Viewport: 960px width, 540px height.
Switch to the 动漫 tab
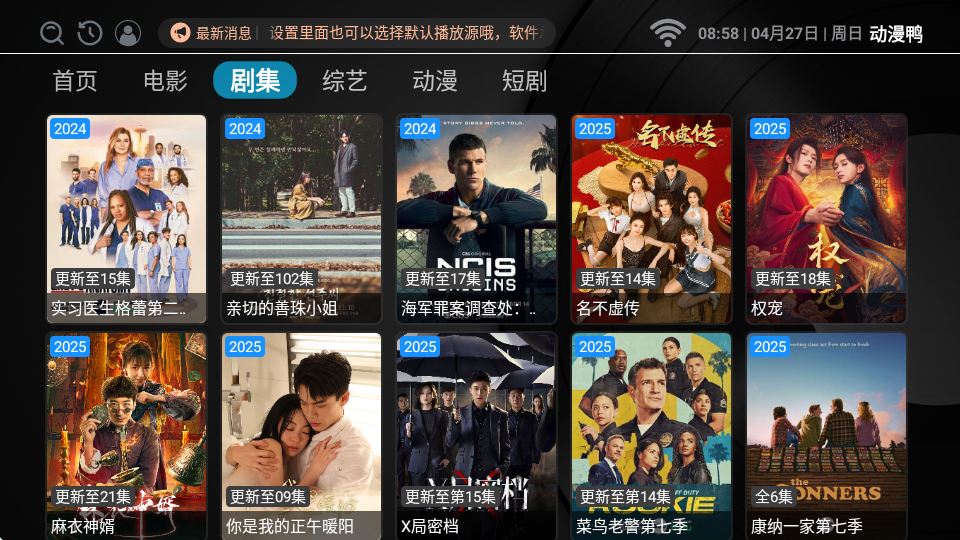(435, 81)
